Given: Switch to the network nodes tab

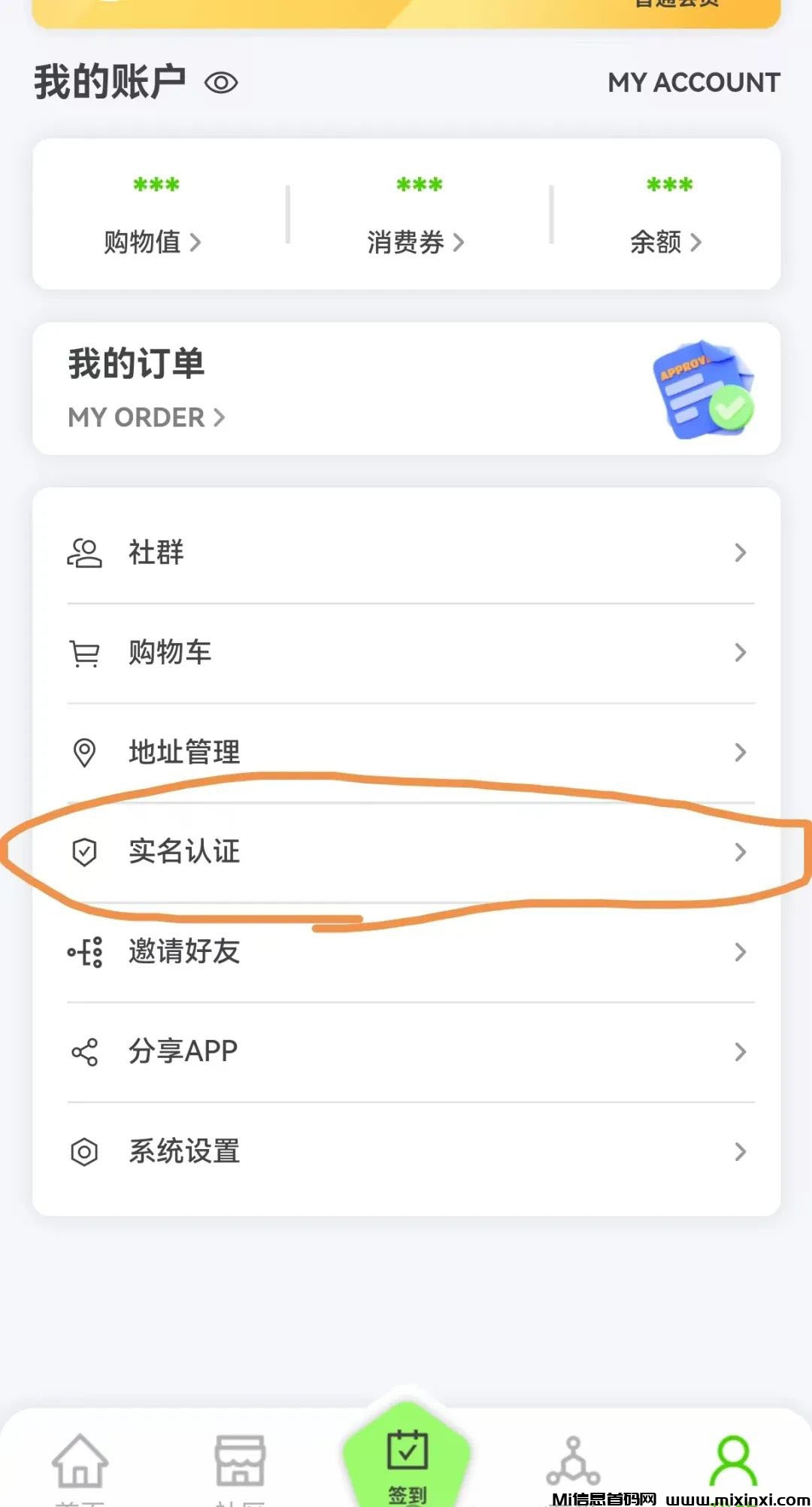Looking at the screenshot, I should tap(573, 1463).
